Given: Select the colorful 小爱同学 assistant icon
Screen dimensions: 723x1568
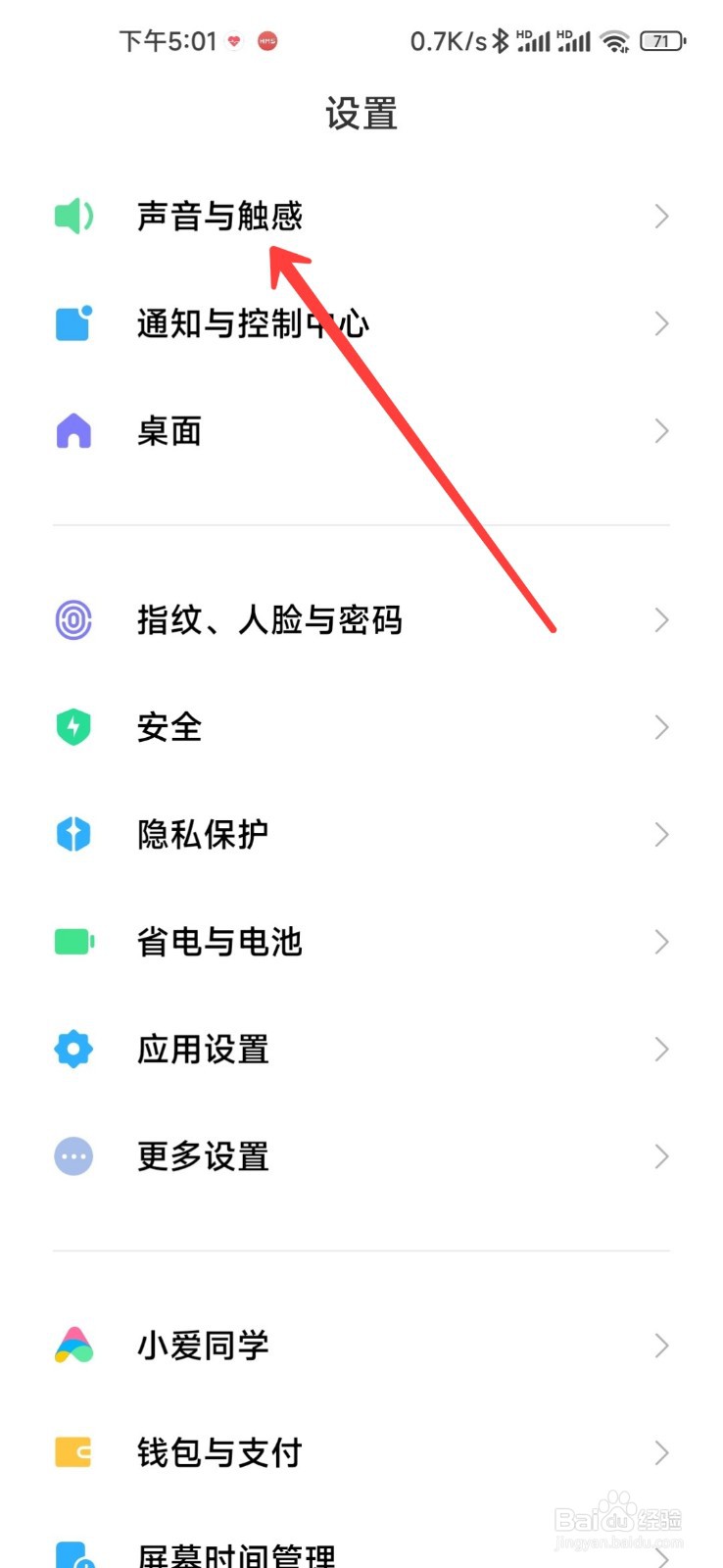Looking at the screenshot, I should [73, 1346].
